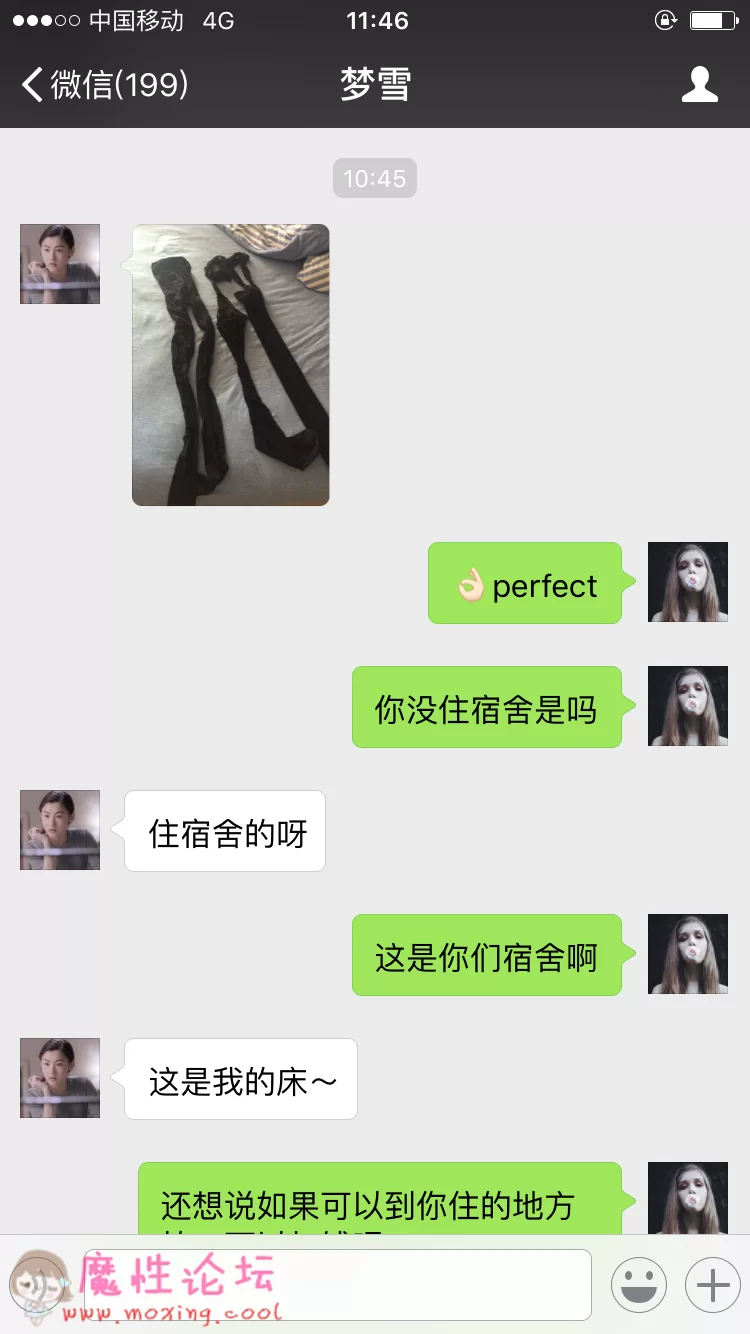750x1334 pixels.
Task: Open the contact profile icon for 梦雪
Action: (x=699, y=85)
